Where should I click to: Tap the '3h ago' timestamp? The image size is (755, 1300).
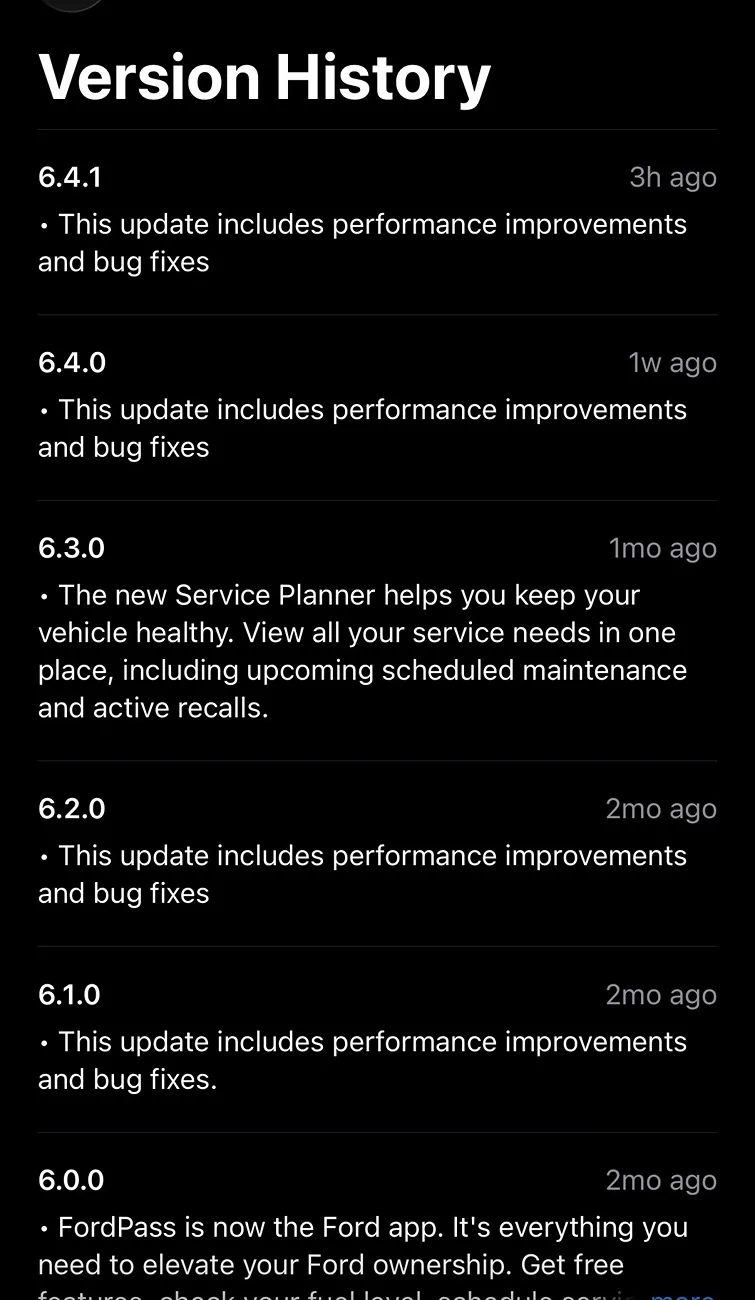click(x=673, y=177)
